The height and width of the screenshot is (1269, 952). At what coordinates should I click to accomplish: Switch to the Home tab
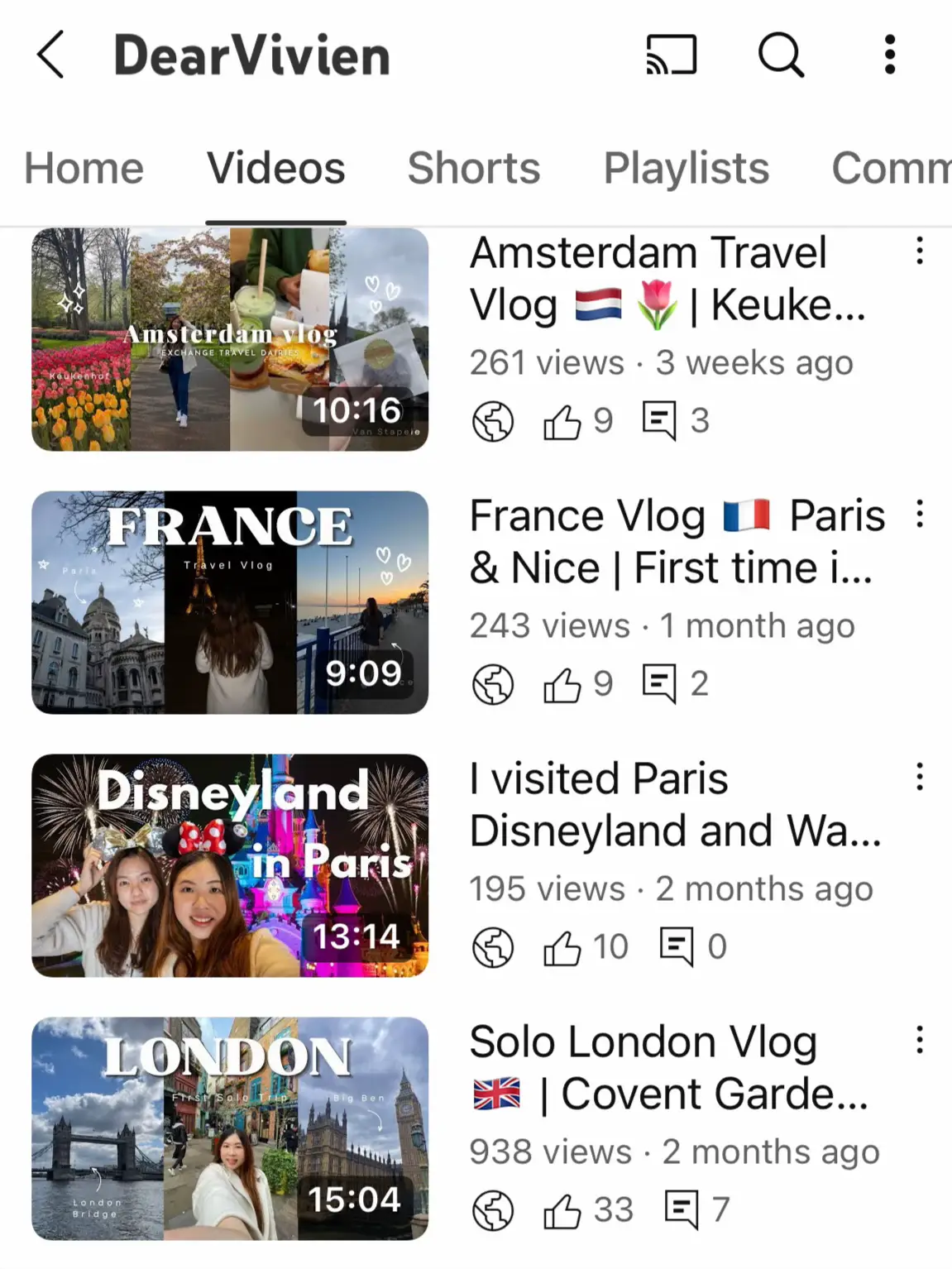coord(84,168)
